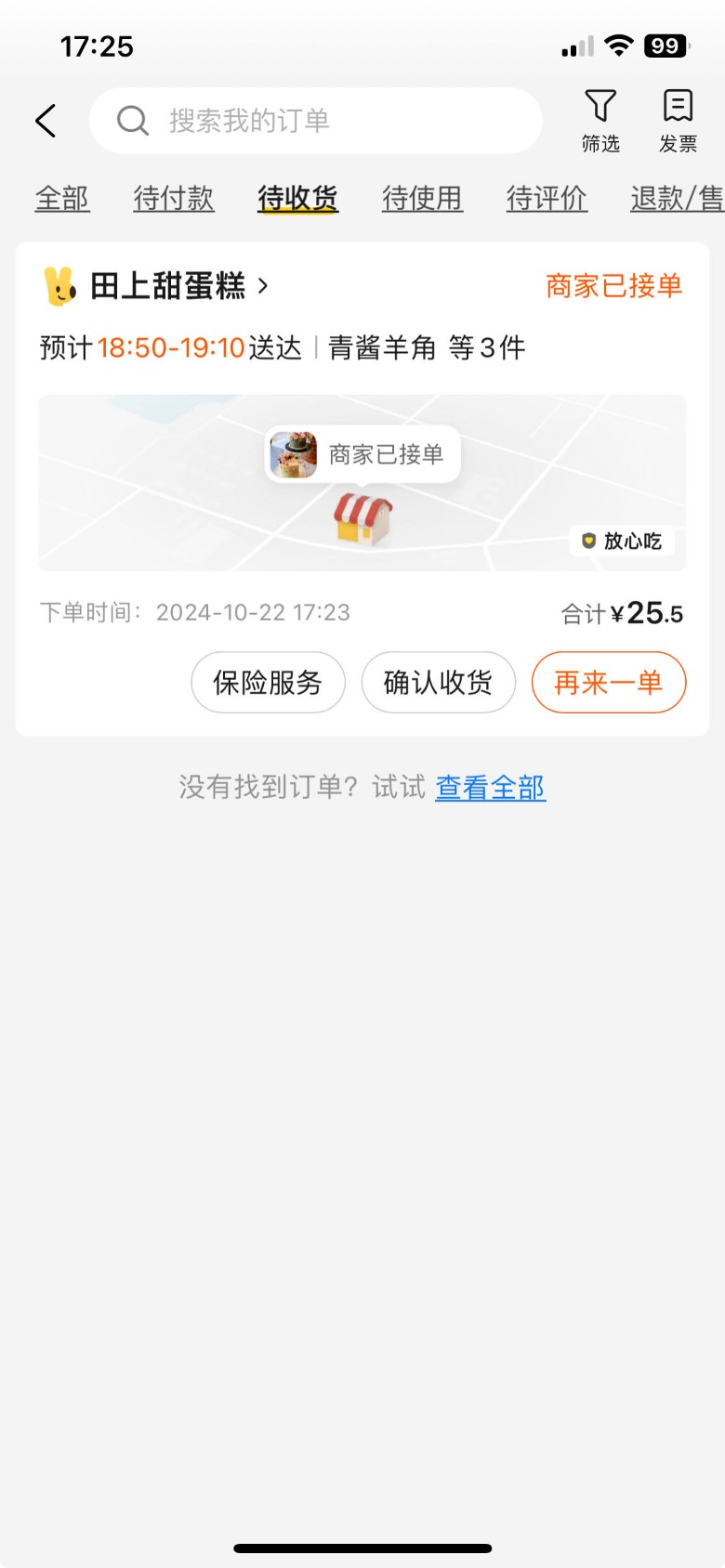Tap 确认收货 to confirm receipt

coord(438,683)
